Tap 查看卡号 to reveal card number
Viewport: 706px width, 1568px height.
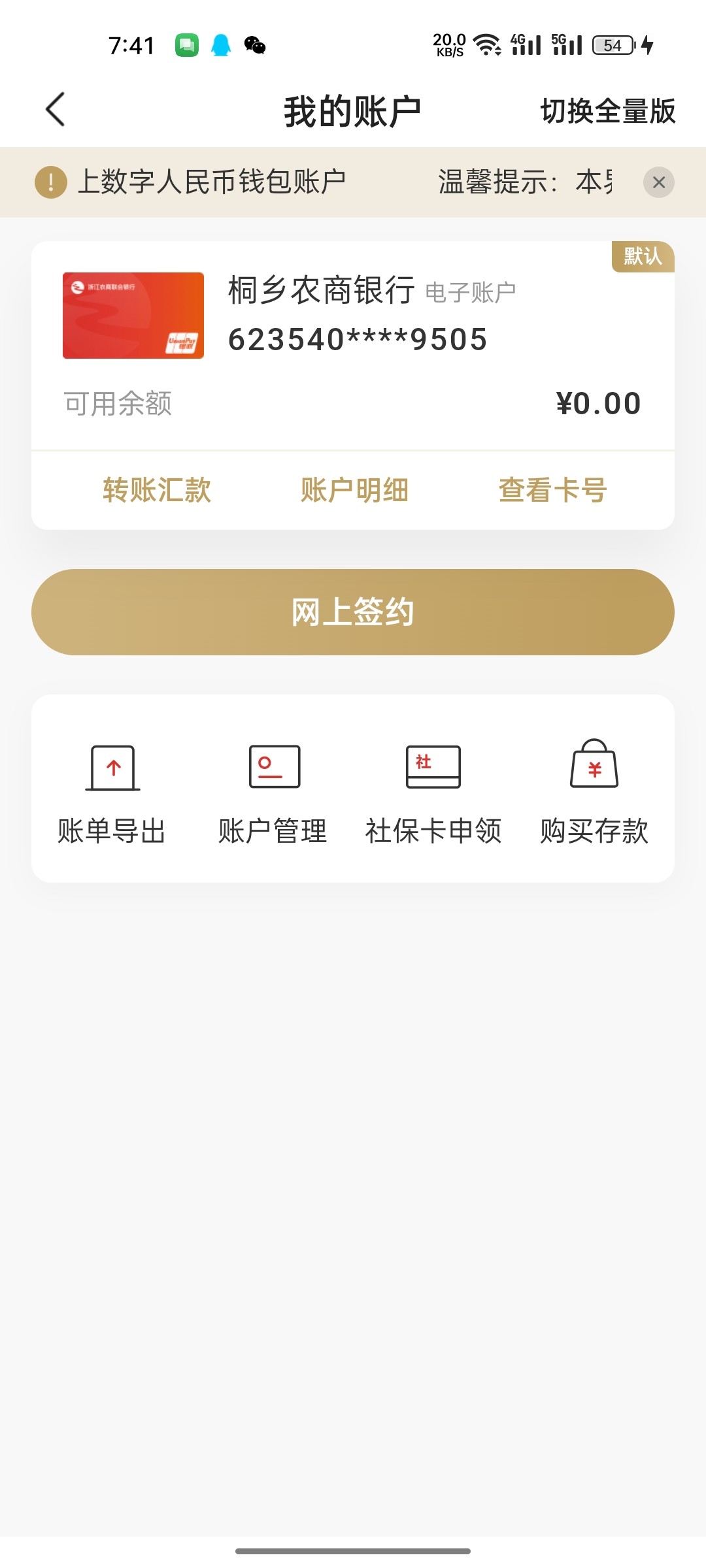[x=553, y=490]
